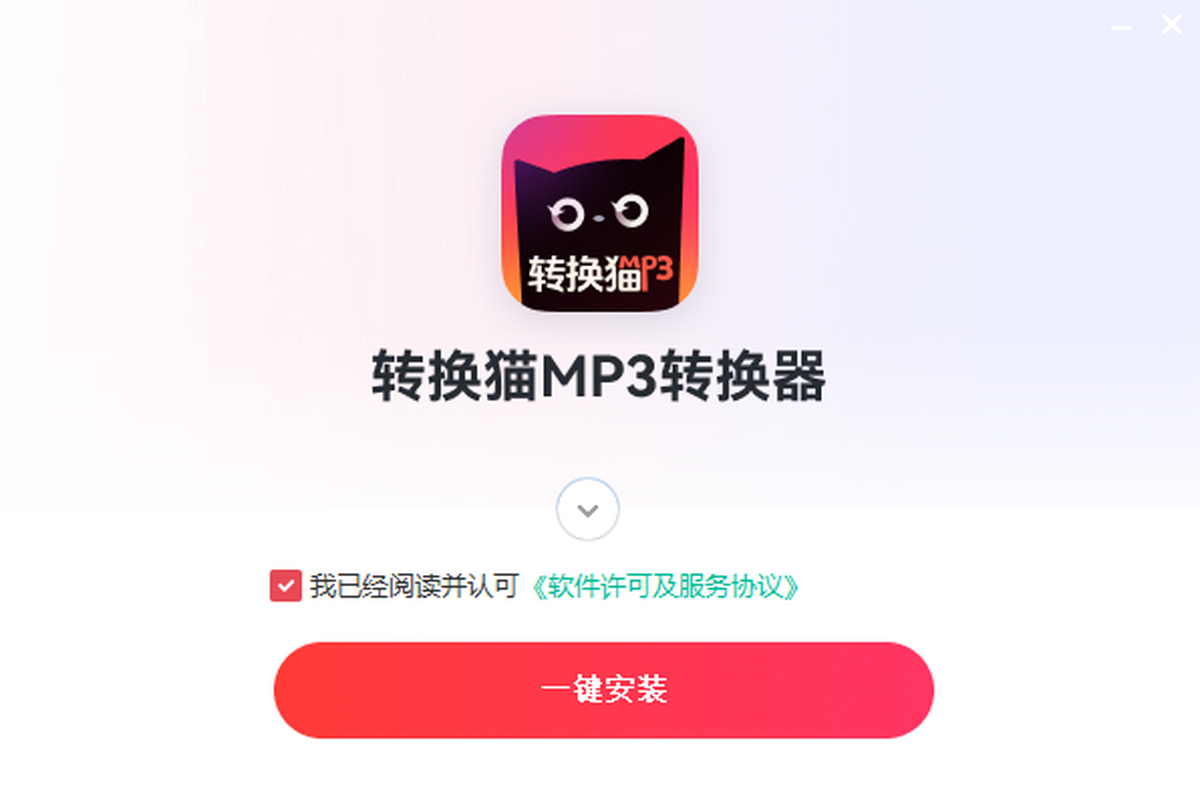Close the installer window
Screen dimensions: 1200x793
[1171, 26]
